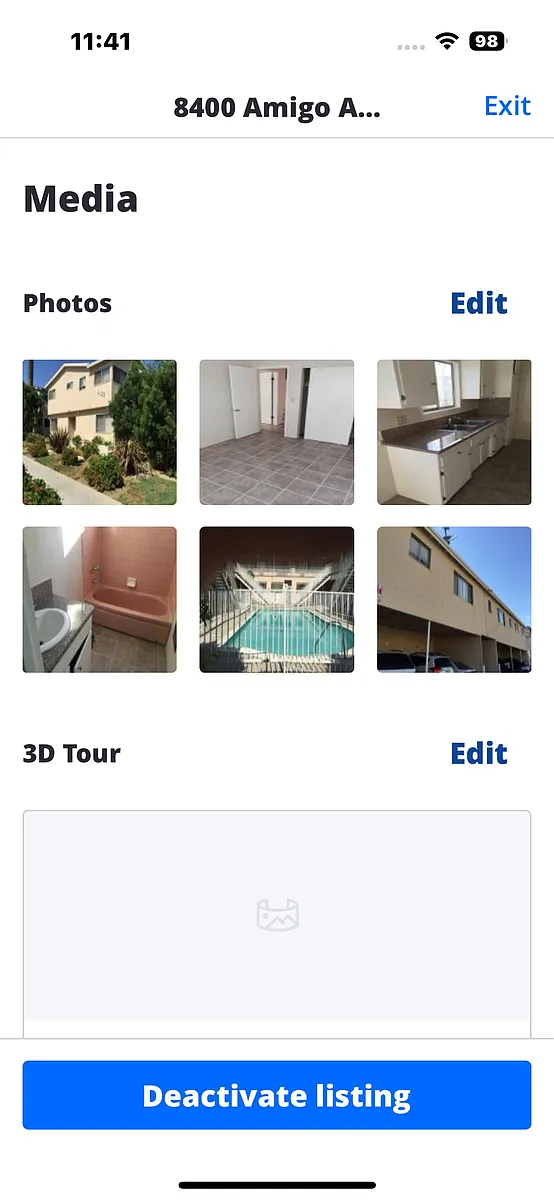Tap the Deactivate listing button
Viewport: 554px width, 1200px height.
click(277, 1095)
